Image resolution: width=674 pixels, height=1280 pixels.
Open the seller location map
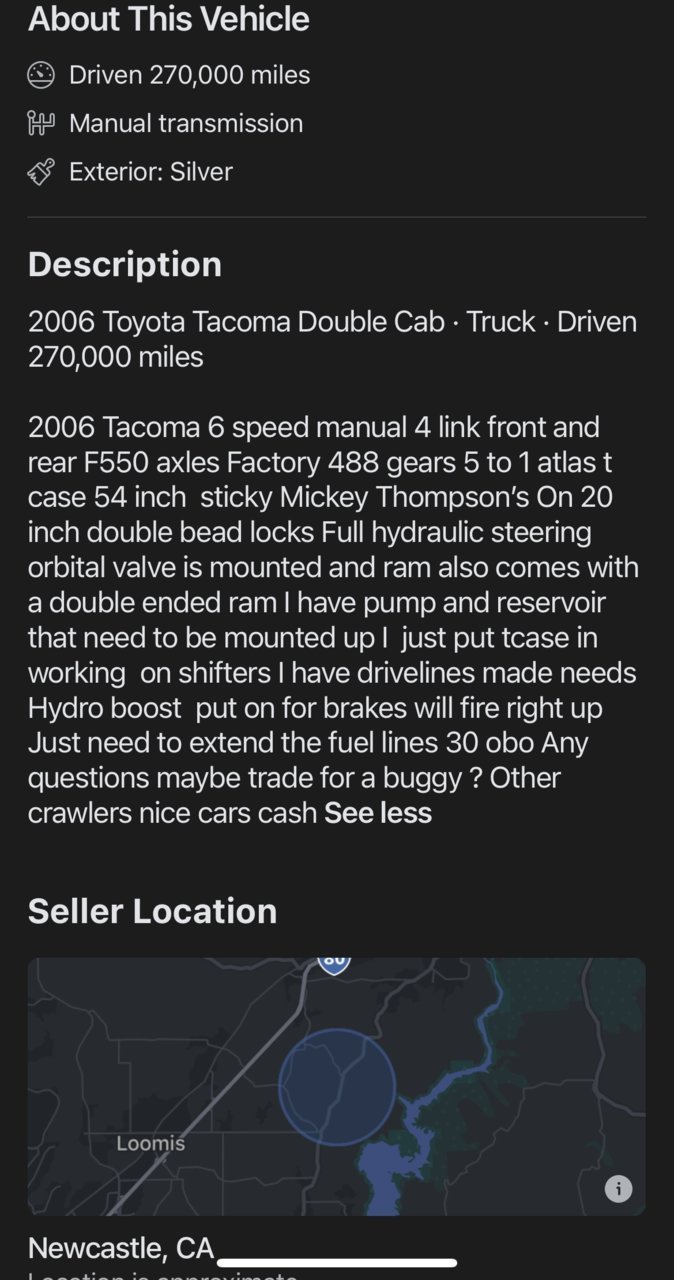337,1086
